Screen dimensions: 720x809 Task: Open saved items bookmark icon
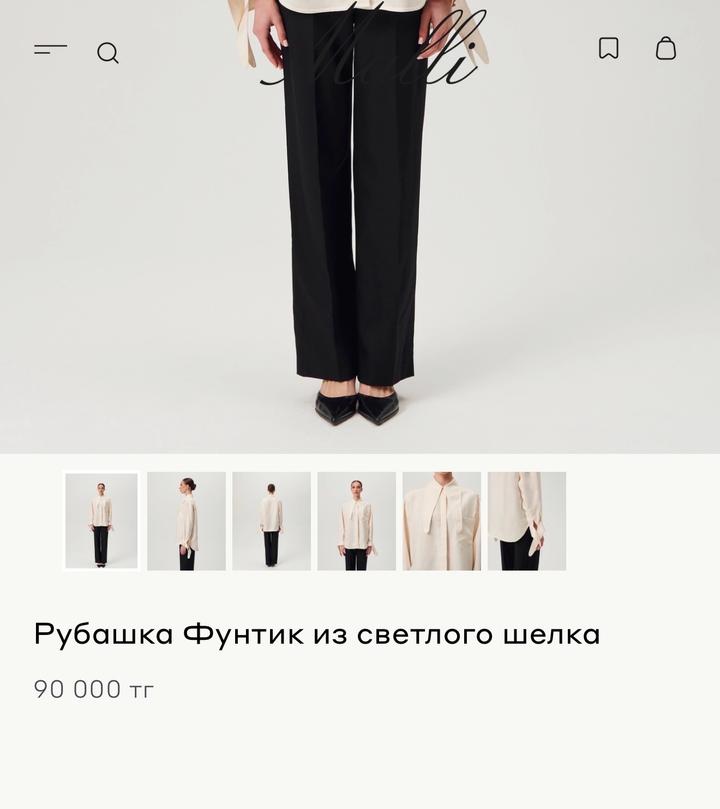point(608,48)
